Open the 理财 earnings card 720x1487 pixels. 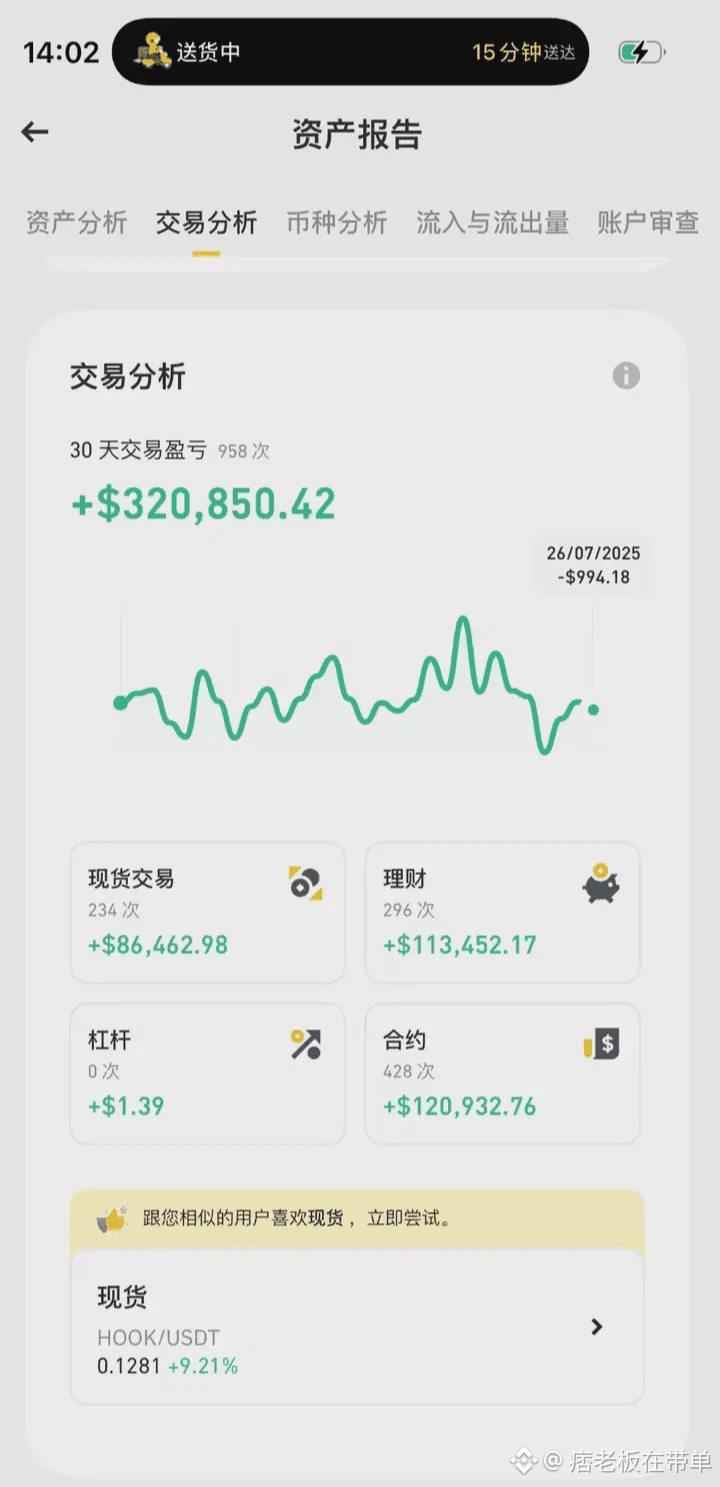(x=502, y=912)
